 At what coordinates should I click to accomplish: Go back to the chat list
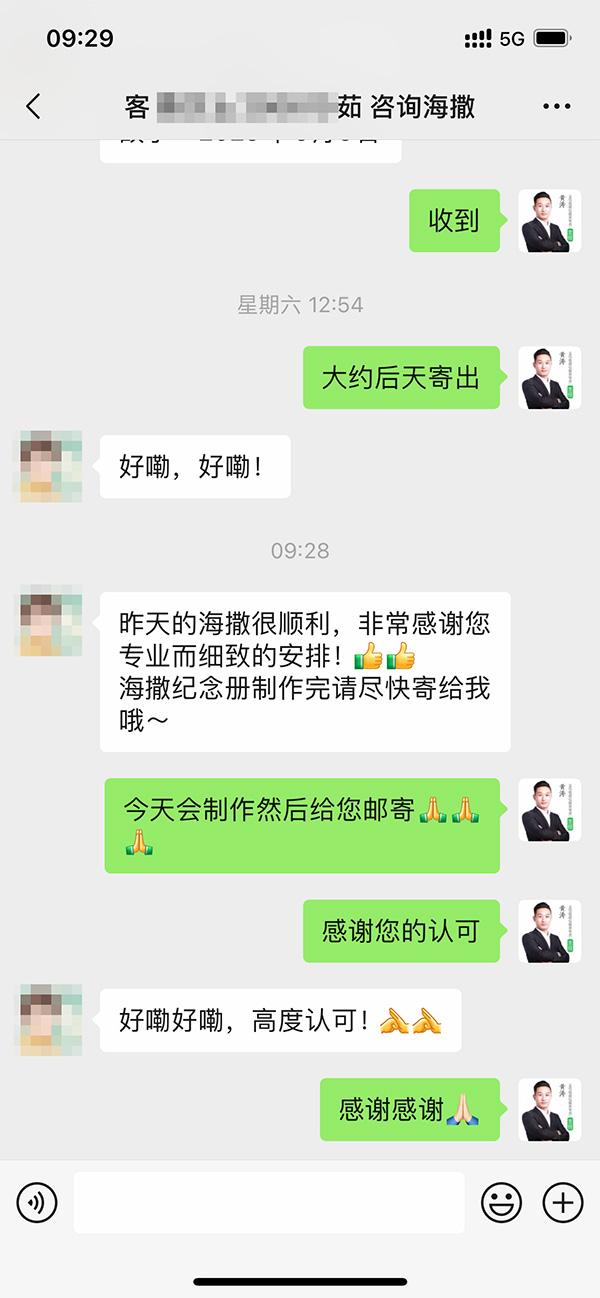point(33,107)
